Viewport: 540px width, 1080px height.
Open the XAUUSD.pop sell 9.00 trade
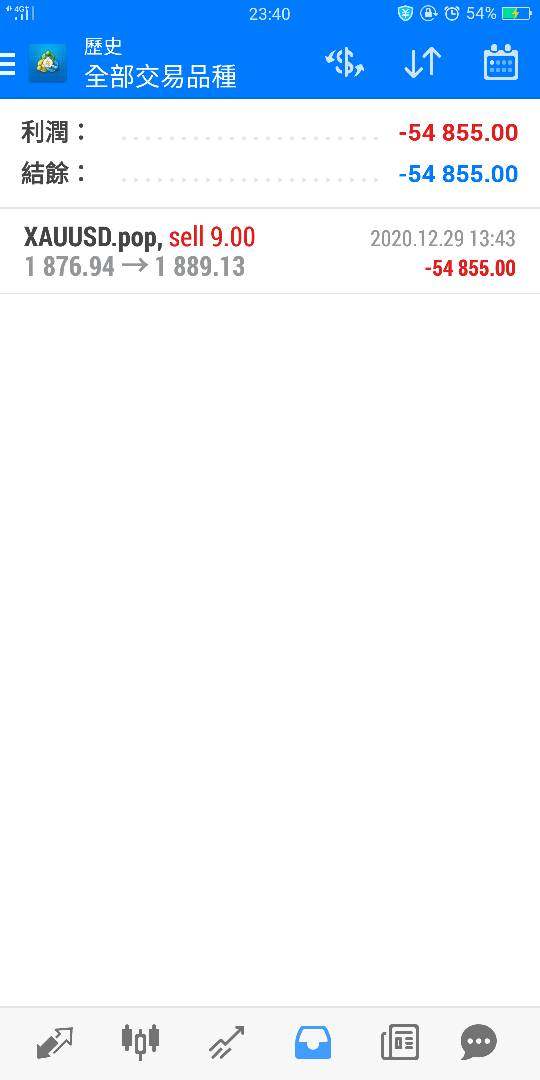point(270,251)
